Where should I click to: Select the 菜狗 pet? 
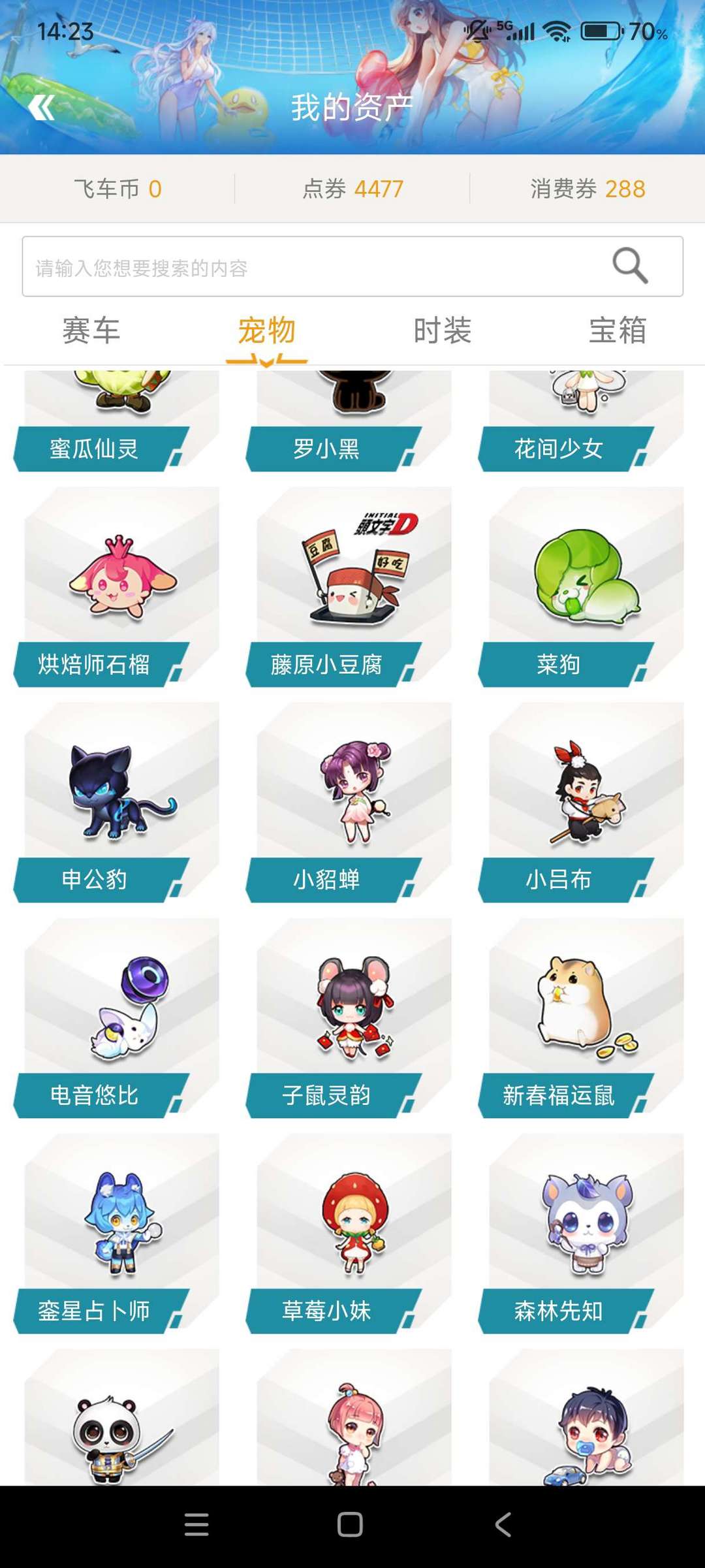581,587
